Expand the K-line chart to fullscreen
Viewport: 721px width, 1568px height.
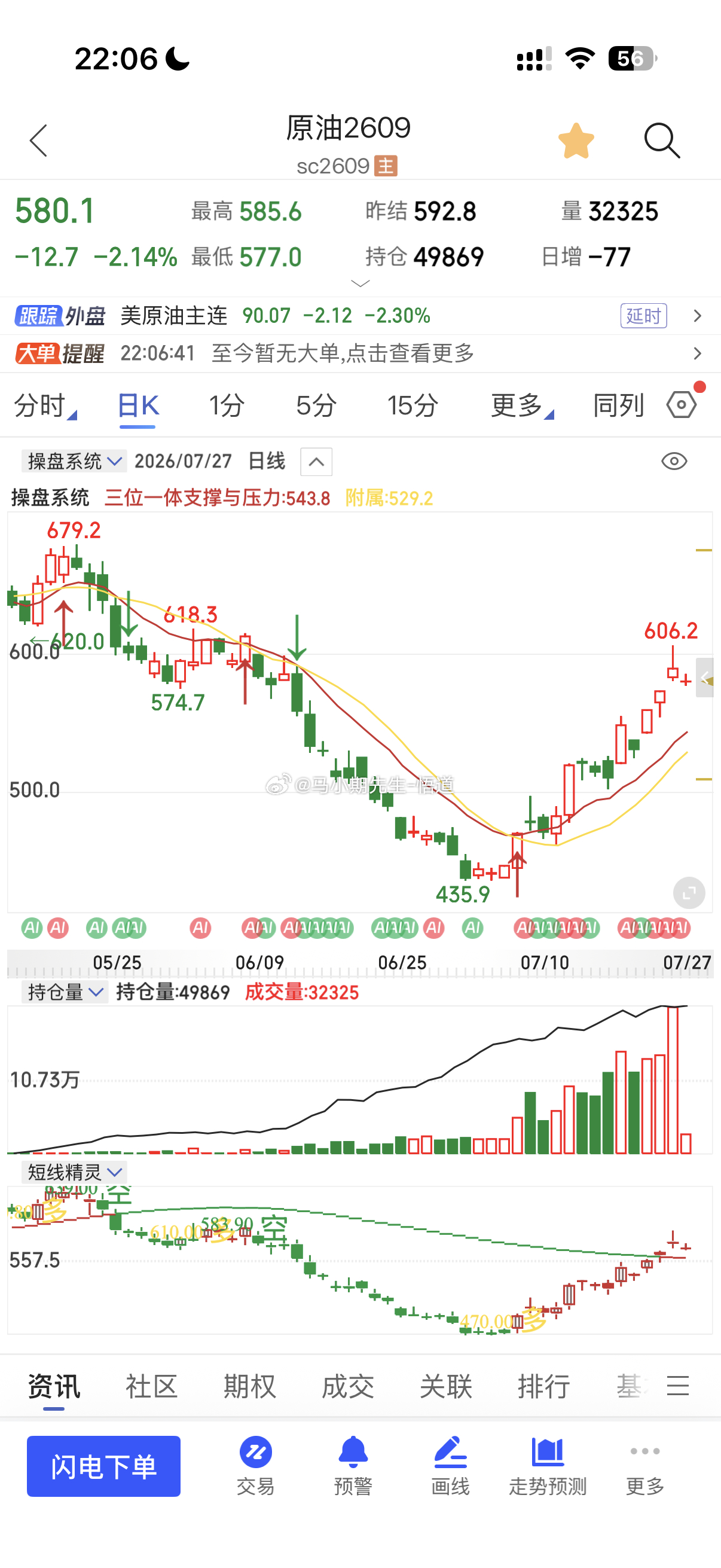tap(689, 893)
